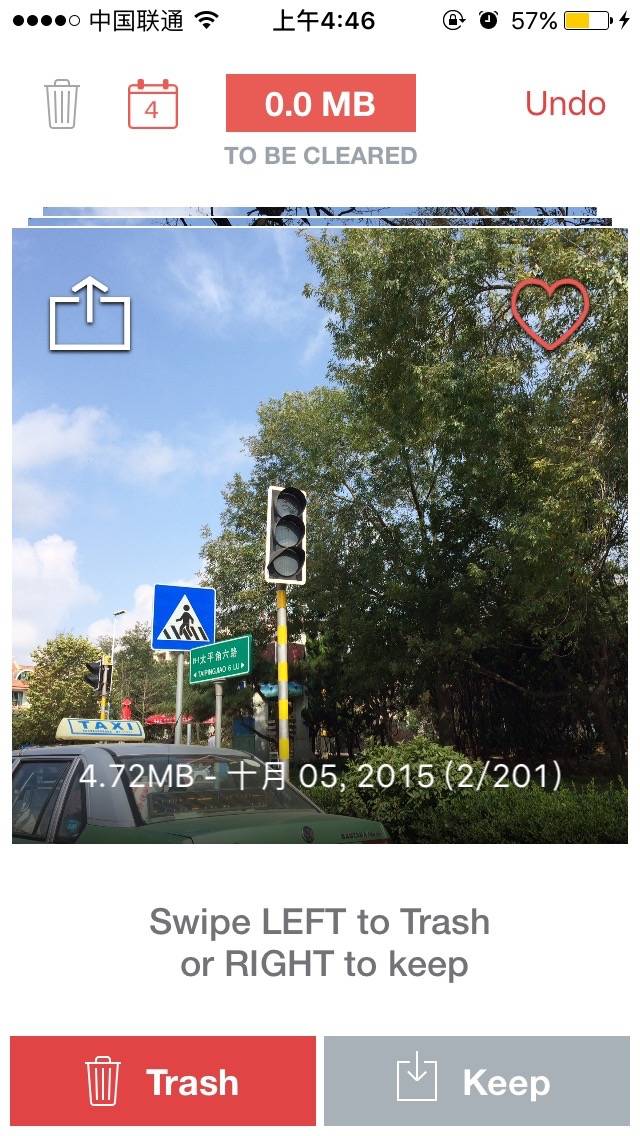Favorite this photo with the heart
Screen dimensions: 640x1136
(550, 314)
